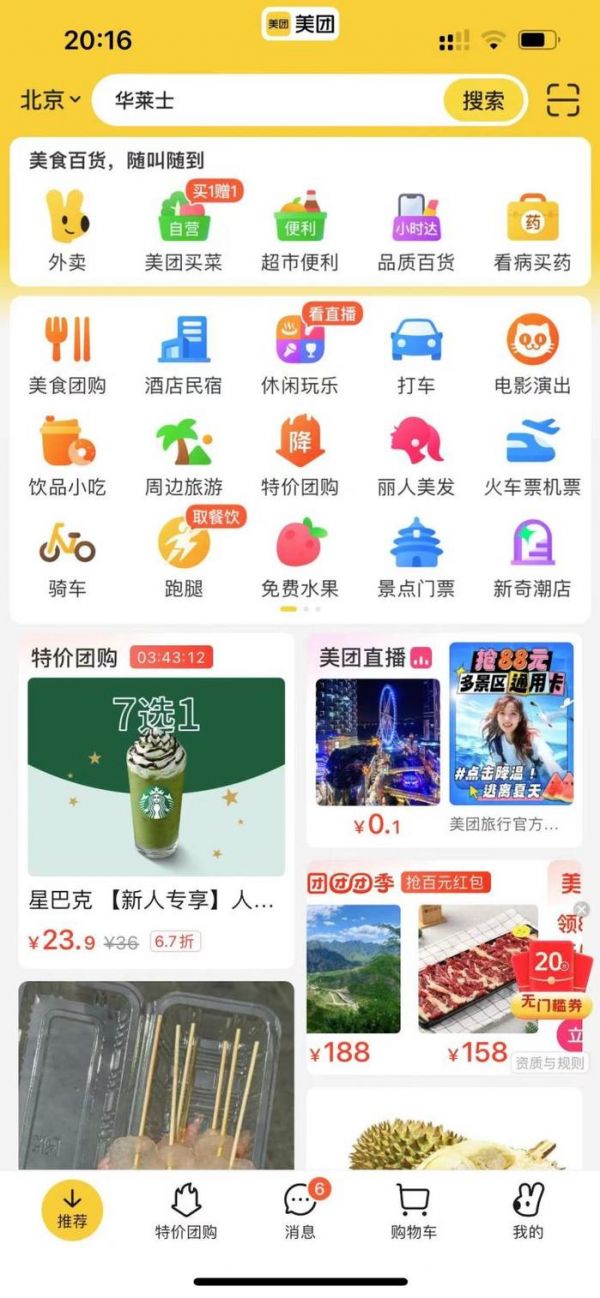Tap the 搜索 button
600x1298 pixels.
(483, 100)
